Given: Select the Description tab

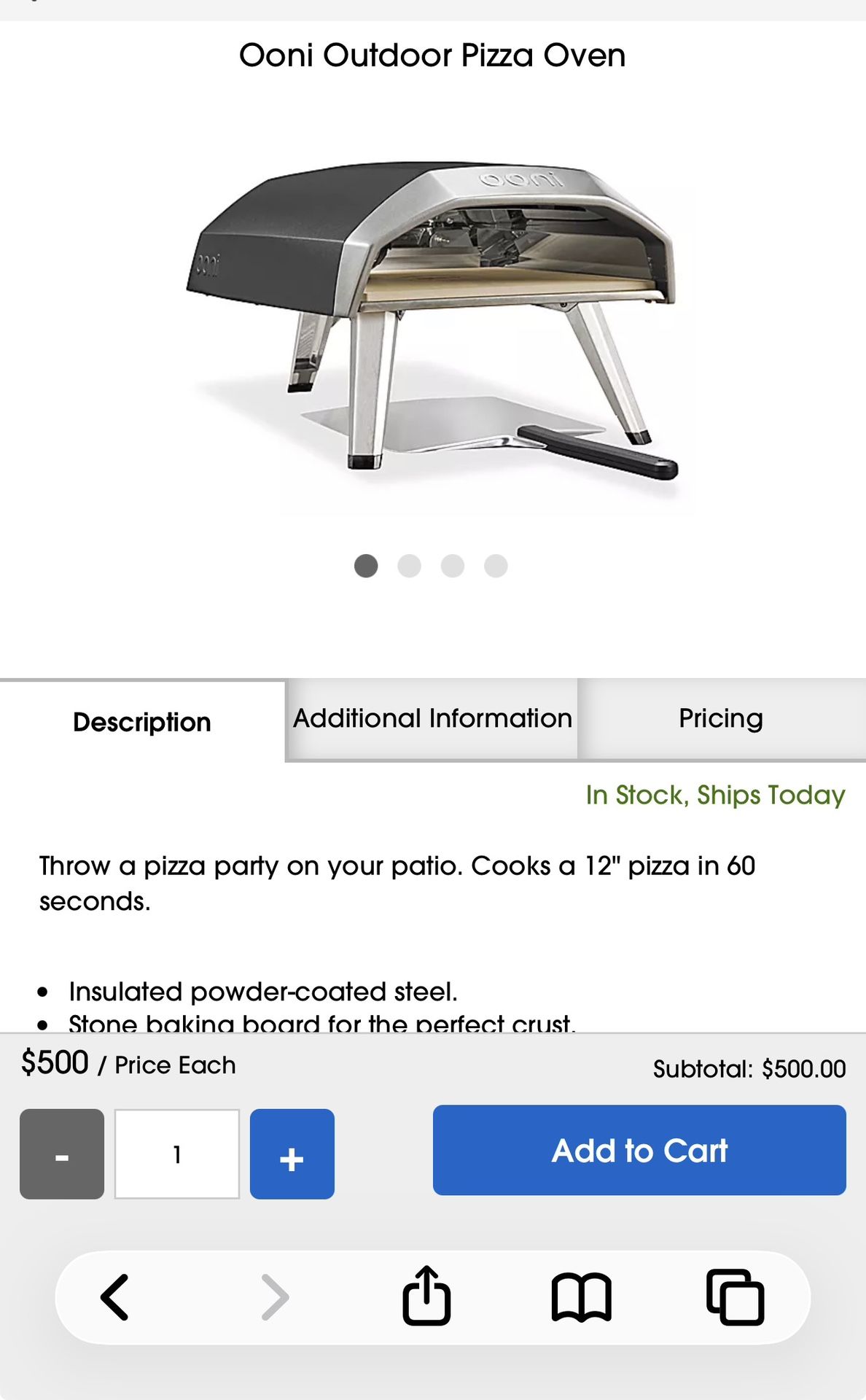Looking at the screenshot, I should [140, 722].
